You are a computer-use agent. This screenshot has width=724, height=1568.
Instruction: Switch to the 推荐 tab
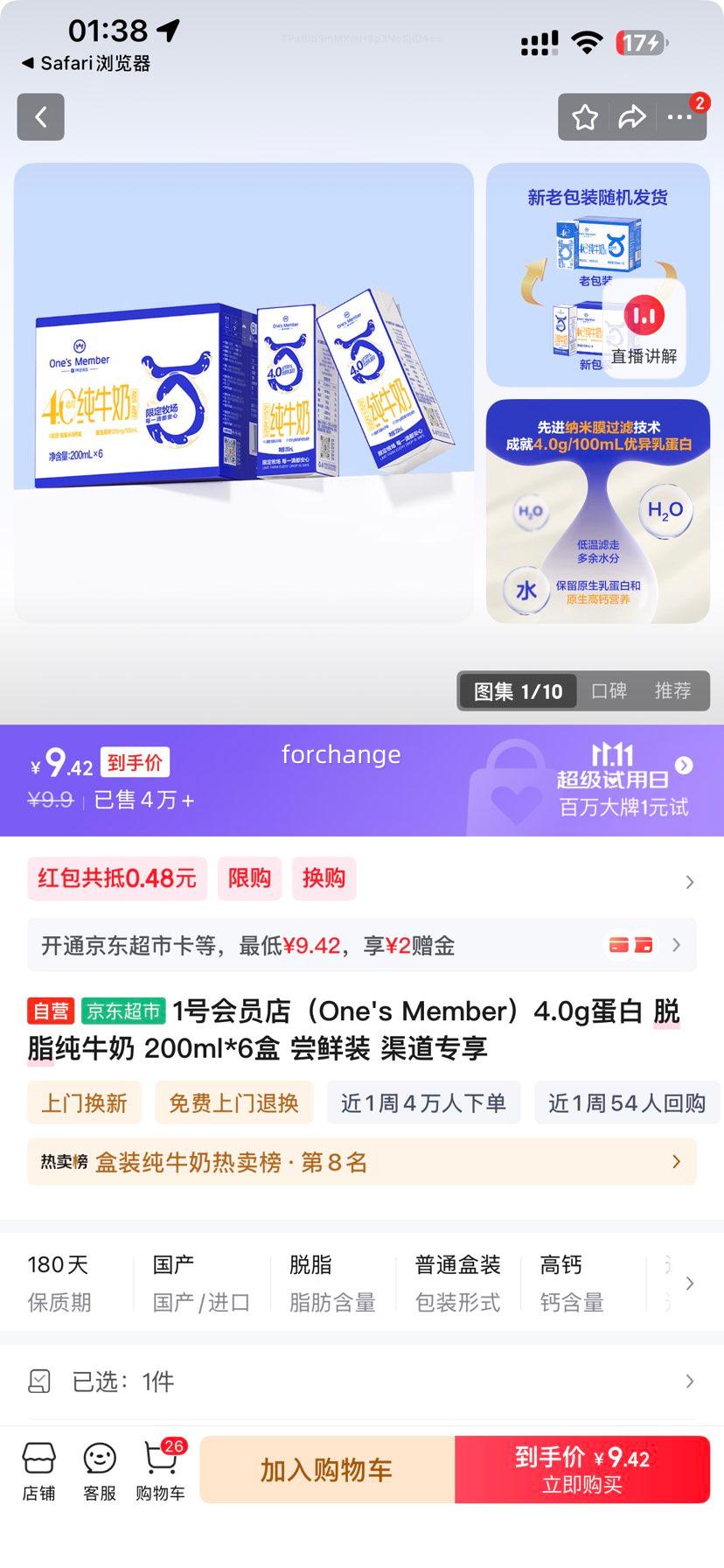tap(672, 691)
